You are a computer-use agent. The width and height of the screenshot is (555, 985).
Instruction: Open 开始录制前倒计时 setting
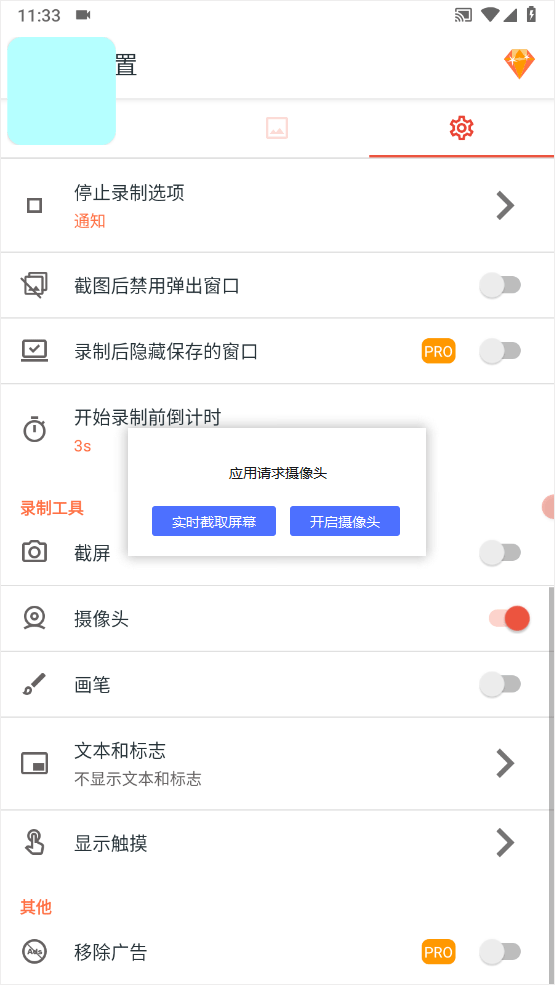pos(277,431)
